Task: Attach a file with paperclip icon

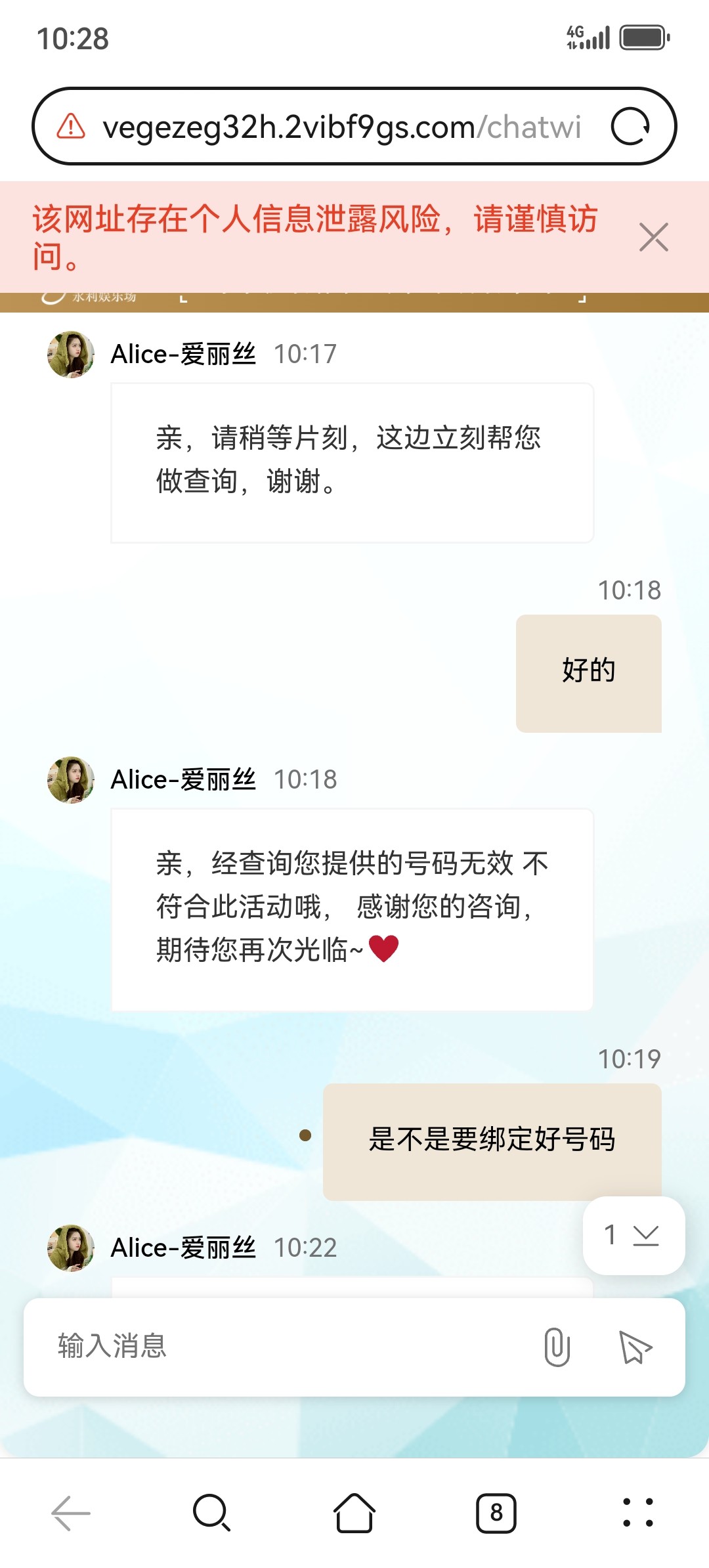Action: [557, 1347]
